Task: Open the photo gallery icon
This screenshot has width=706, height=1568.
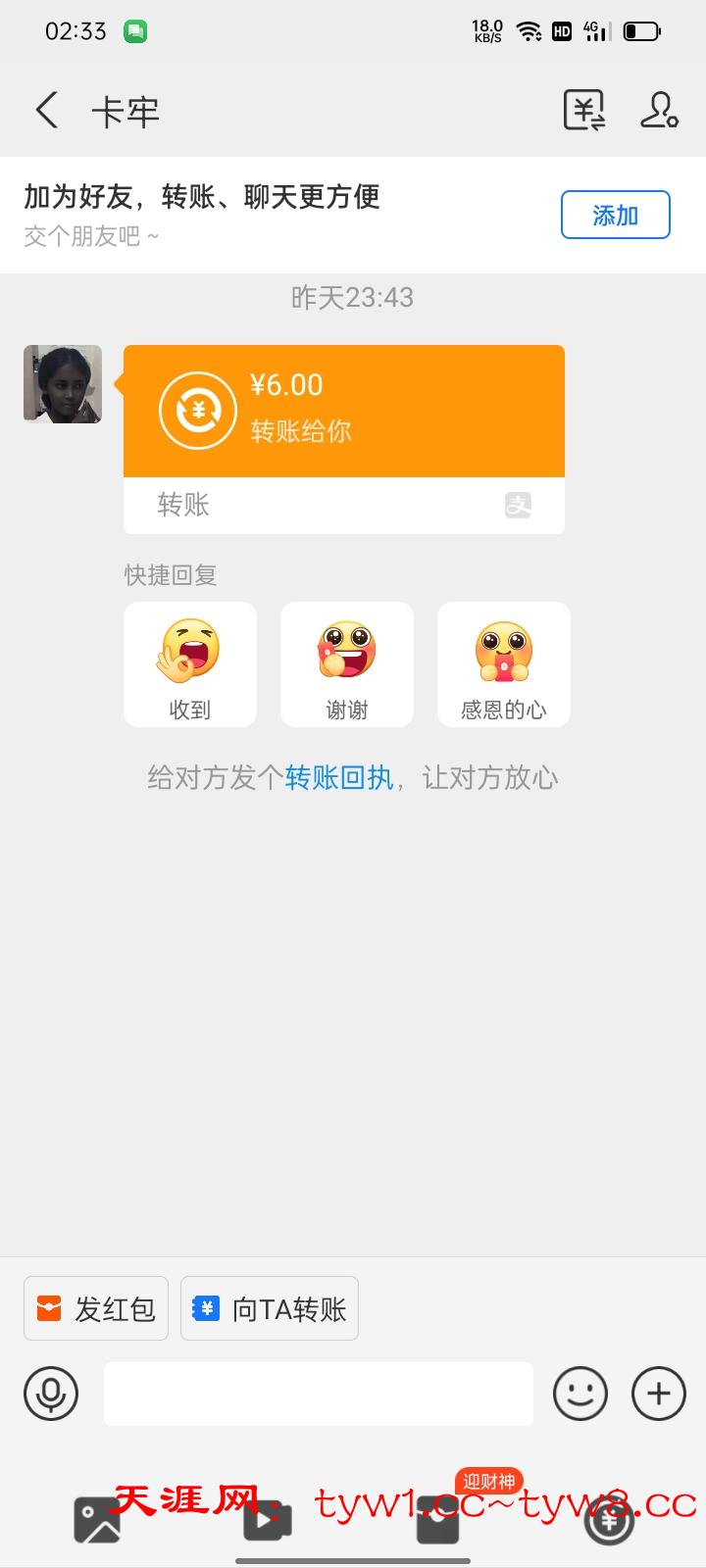Action: [97, 1521]
